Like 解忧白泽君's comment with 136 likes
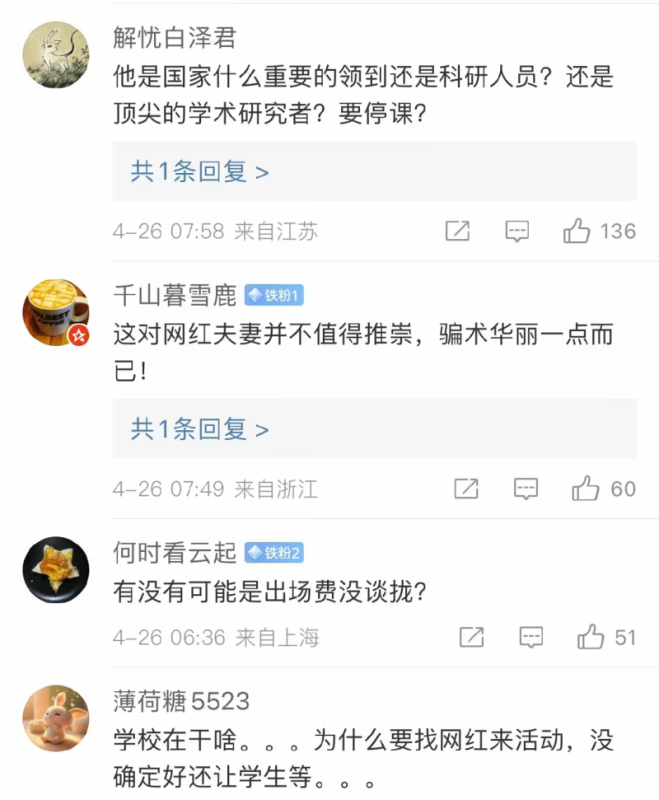Screen dimensions: 659x800 click(x=577, y=231)
